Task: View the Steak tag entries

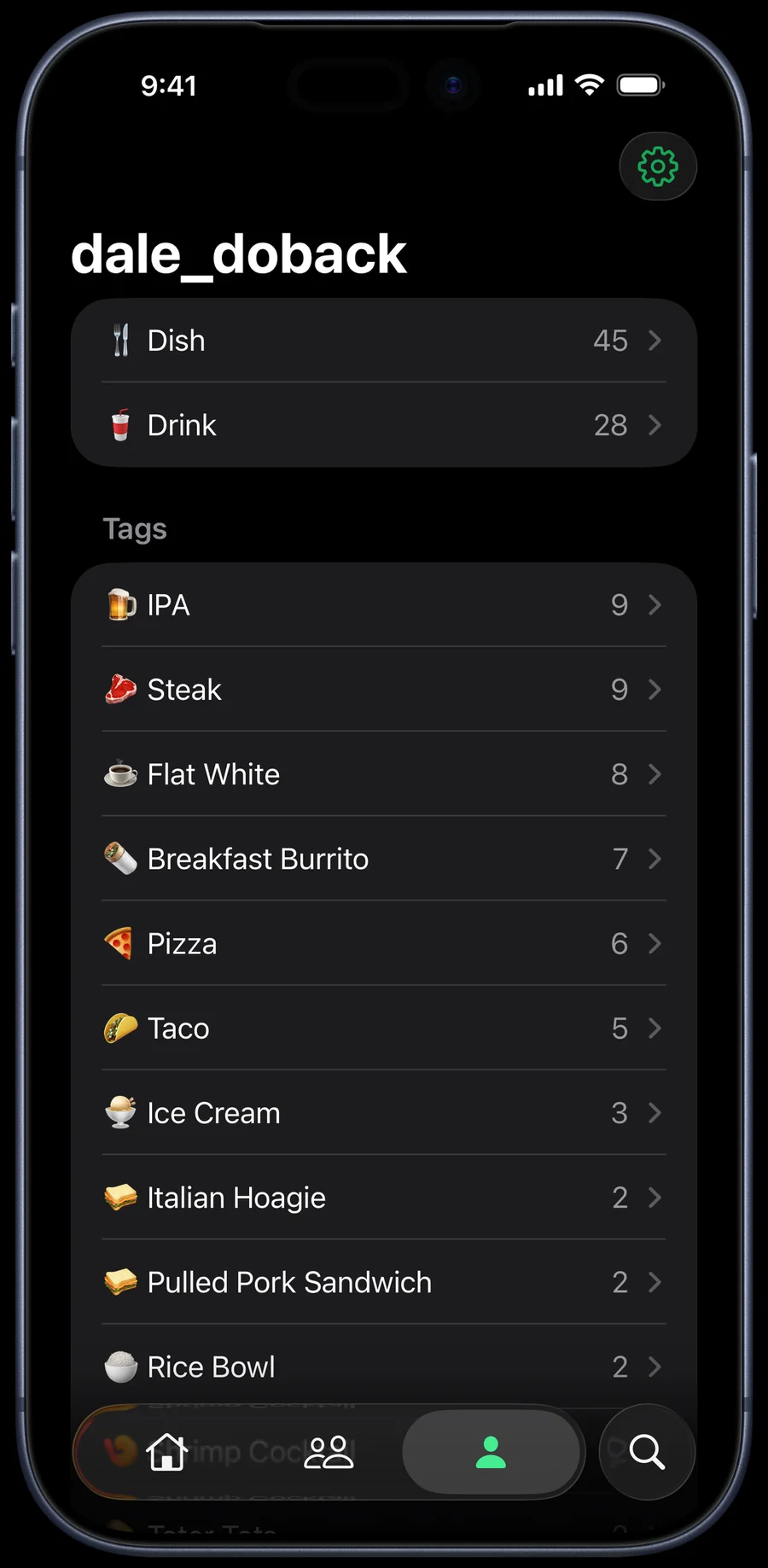Action: coord(384,690)
